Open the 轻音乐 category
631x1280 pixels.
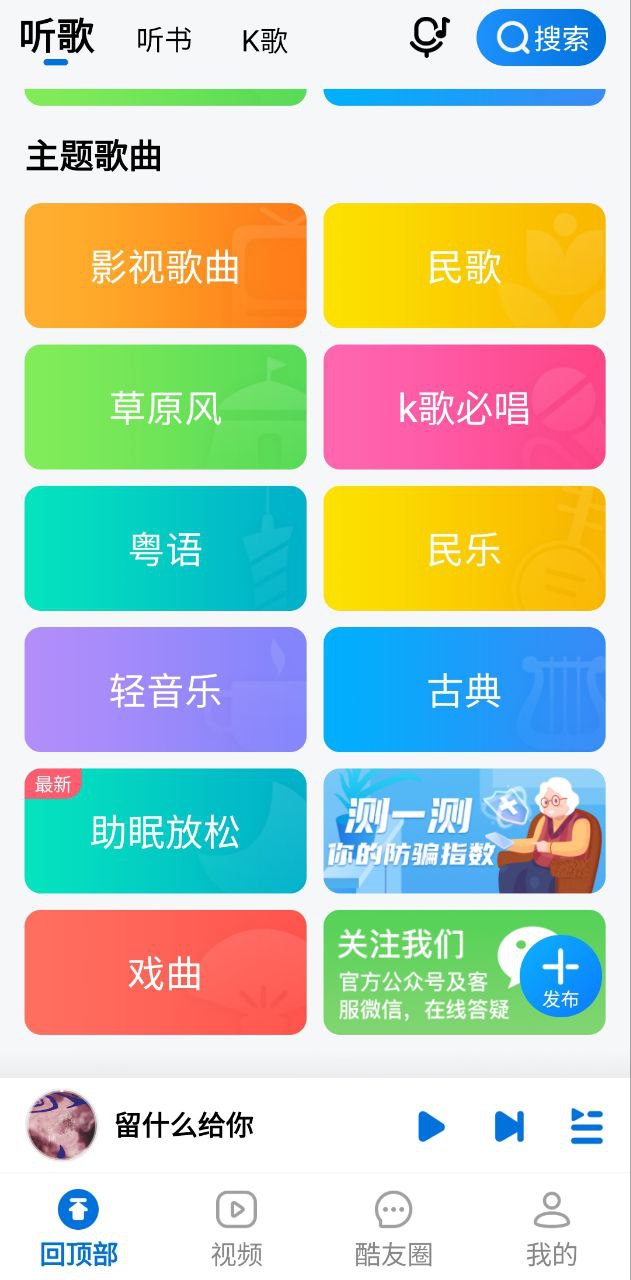(165, 690)
